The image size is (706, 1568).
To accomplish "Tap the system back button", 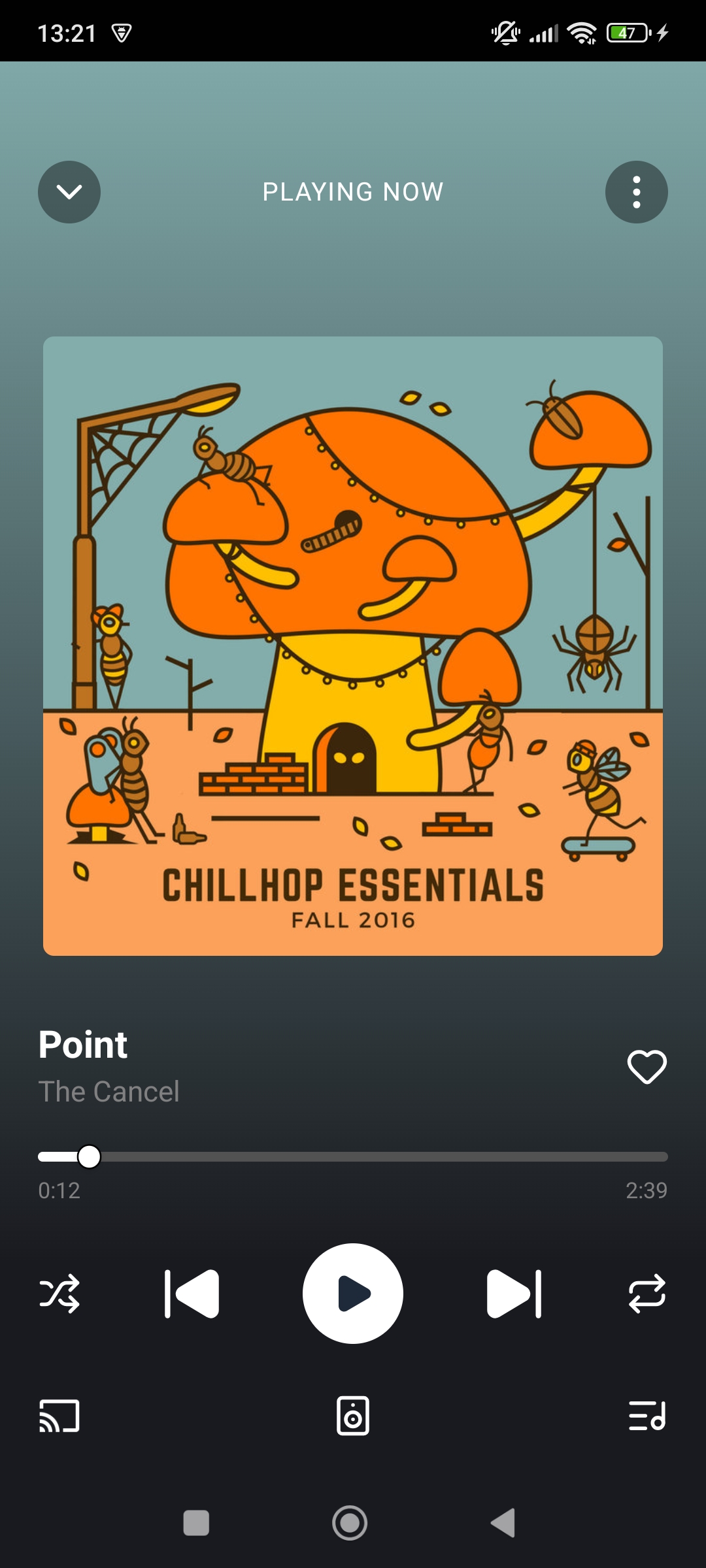I will pos(503,1523).
